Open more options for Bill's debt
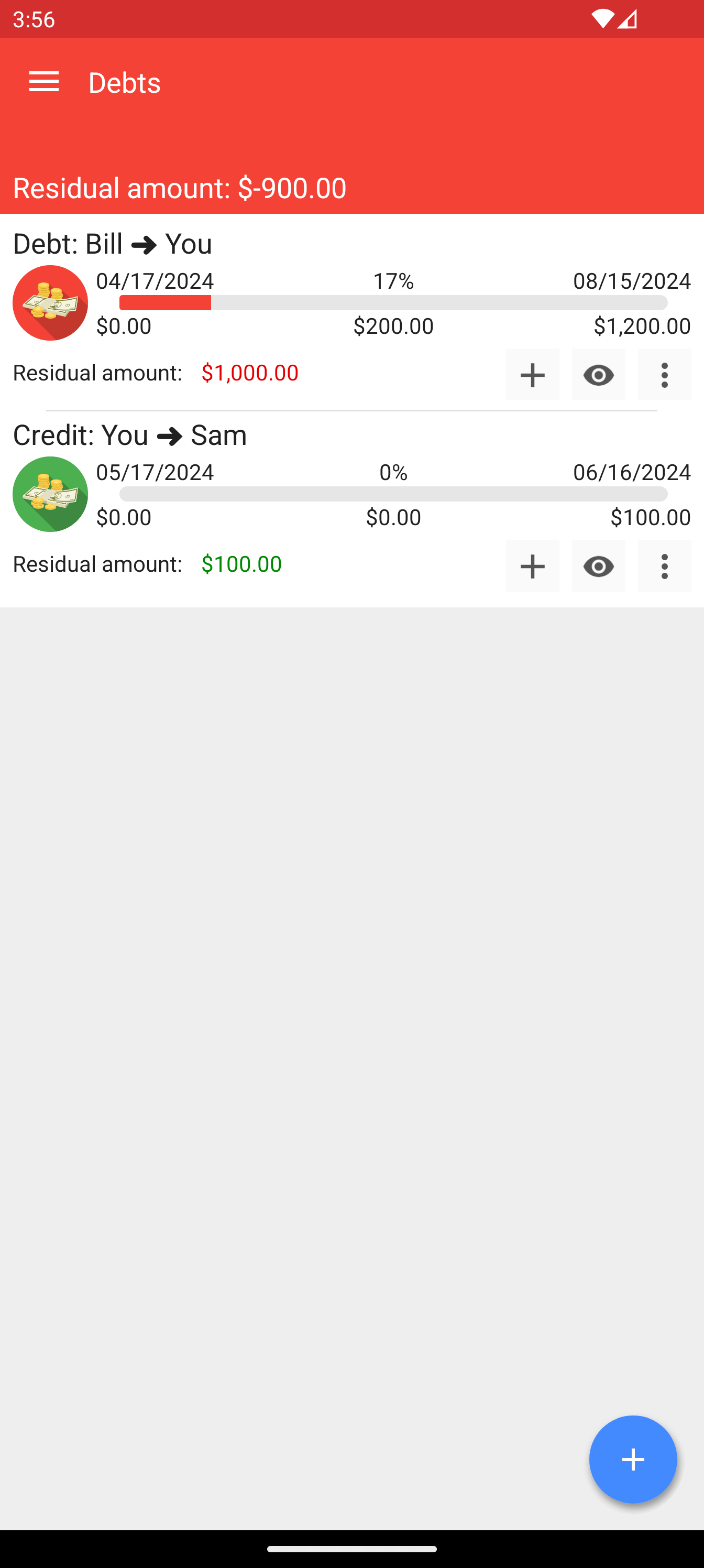Screen dimensions: 704x1568 [664, 374]
